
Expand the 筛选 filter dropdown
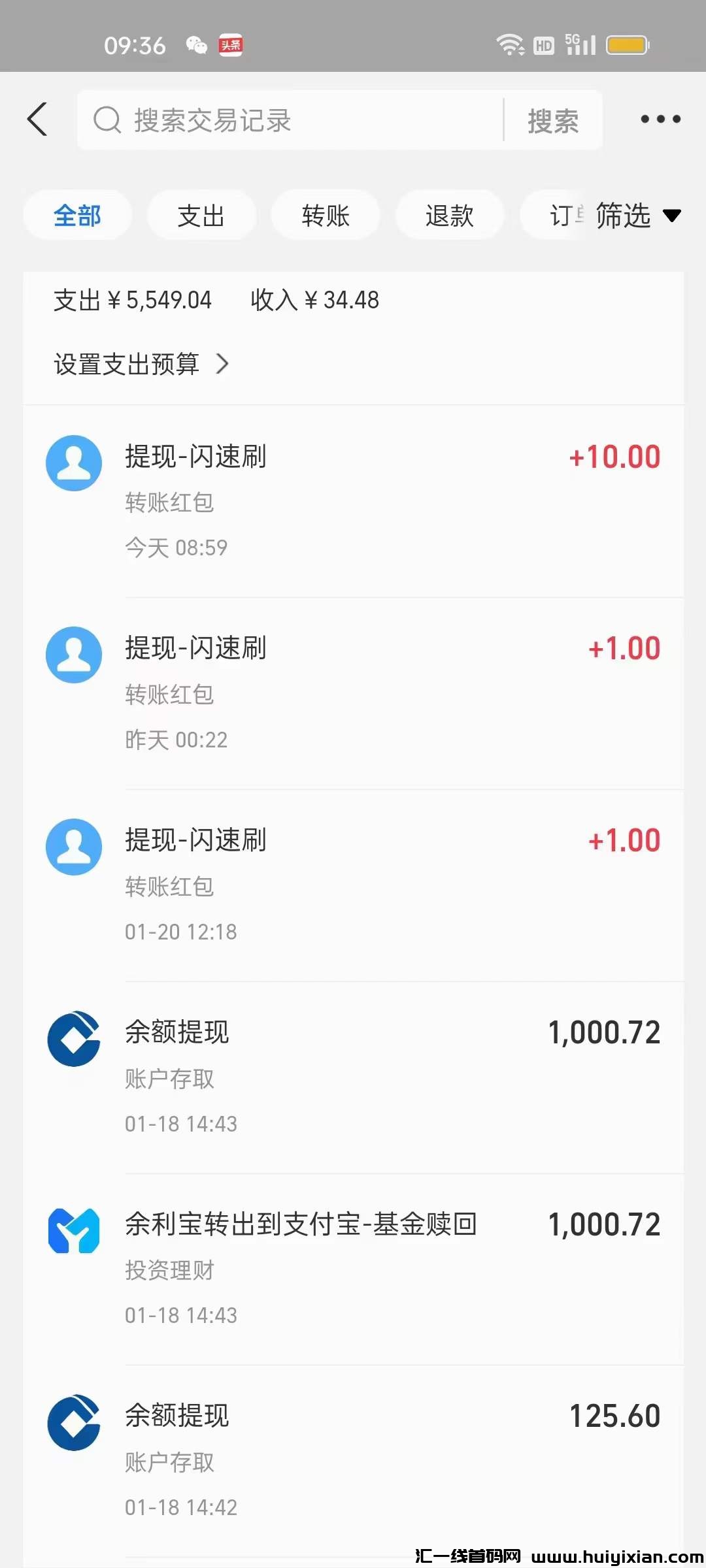coord(637,216)
